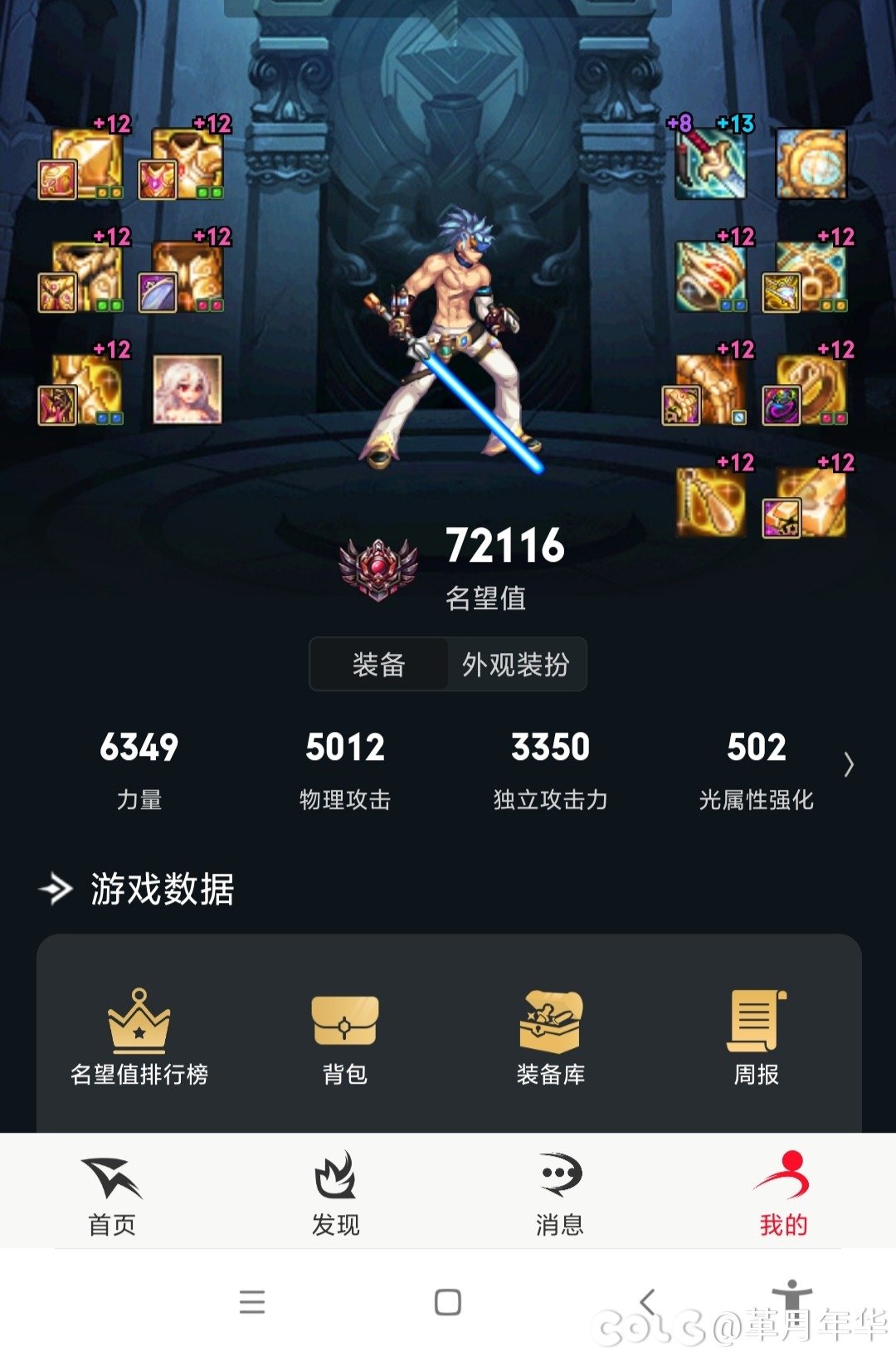Open the 消息 messages tab
The image size is (896, 1356).
[559, 1193]
